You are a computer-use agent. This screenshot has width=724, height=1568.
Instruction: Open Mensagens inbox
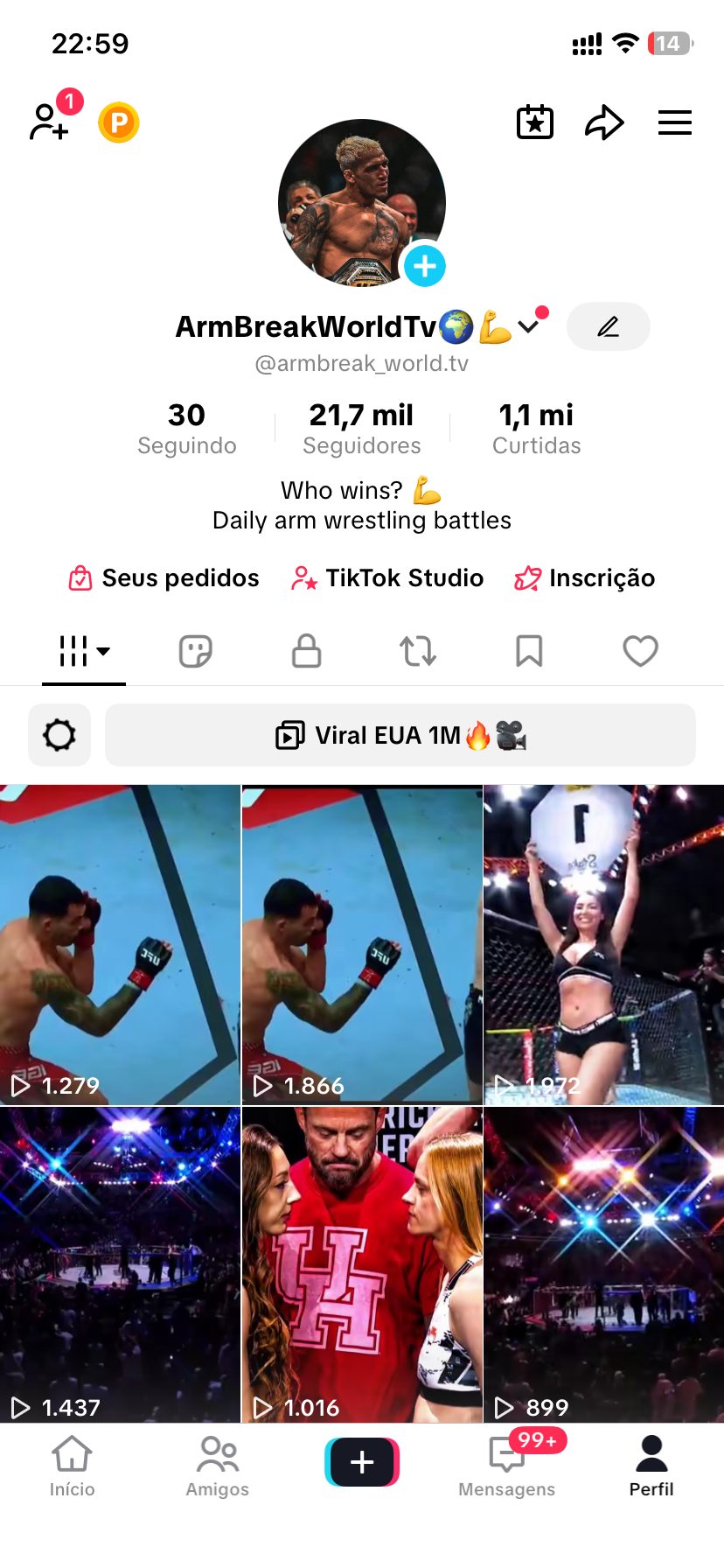click(x=507, y=1466)
